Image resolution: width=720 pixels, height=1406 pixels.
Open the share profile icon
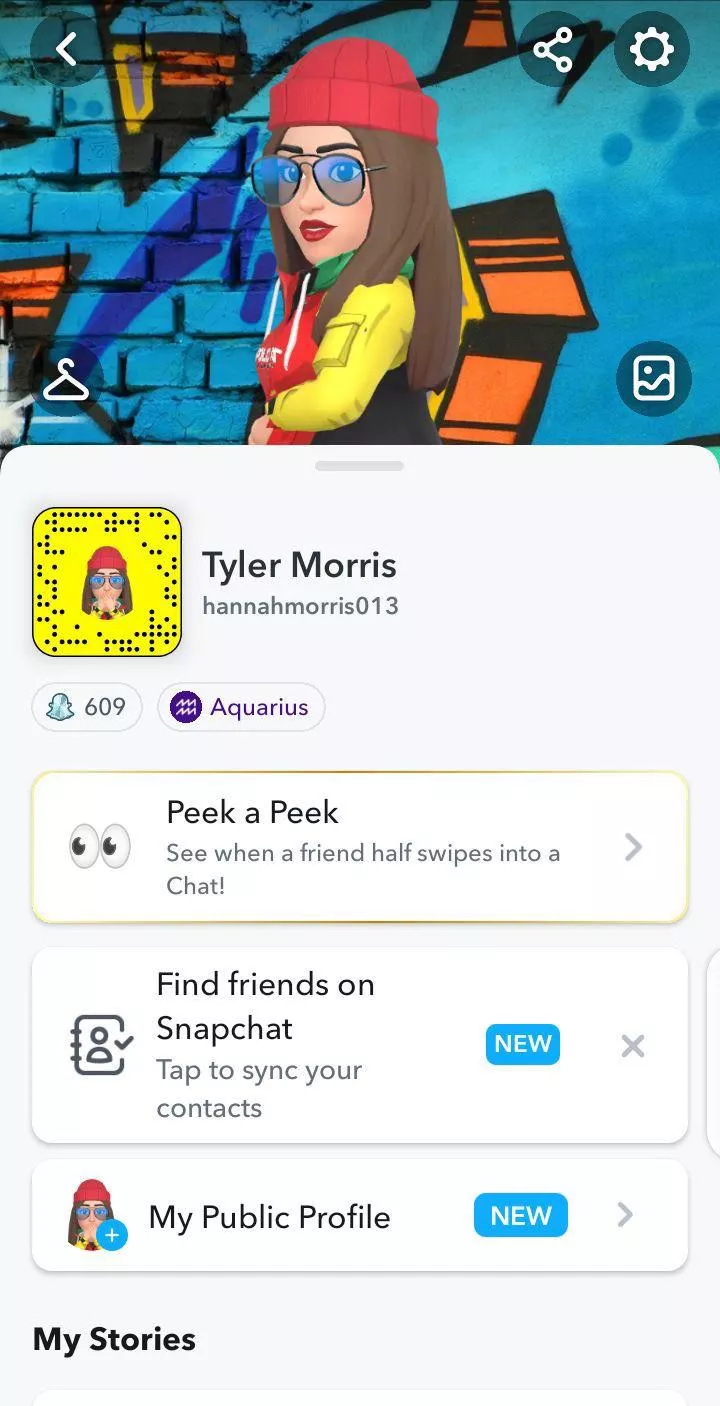coord(552,48)
